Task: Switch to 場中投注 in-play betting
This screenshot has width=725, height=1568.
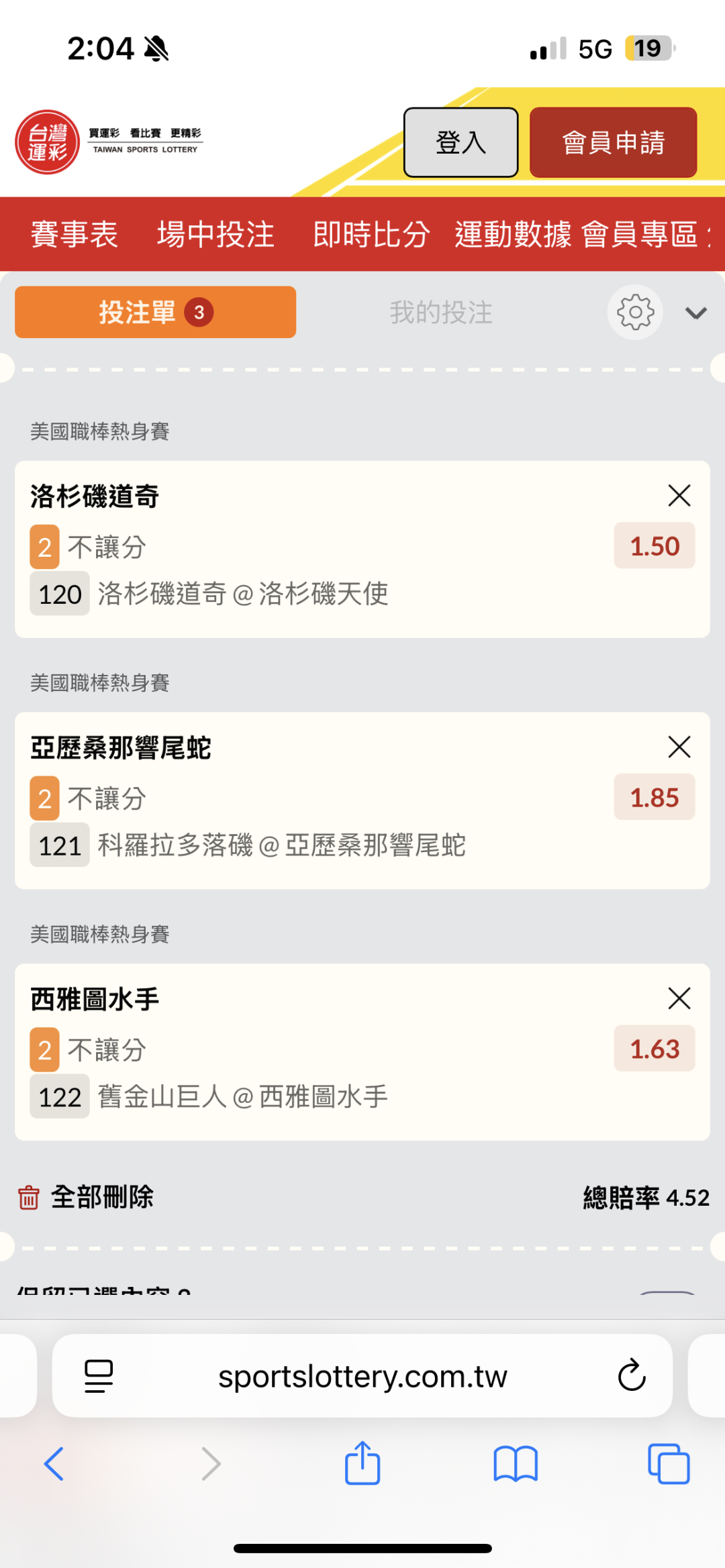Action: (x=215, y=235)
